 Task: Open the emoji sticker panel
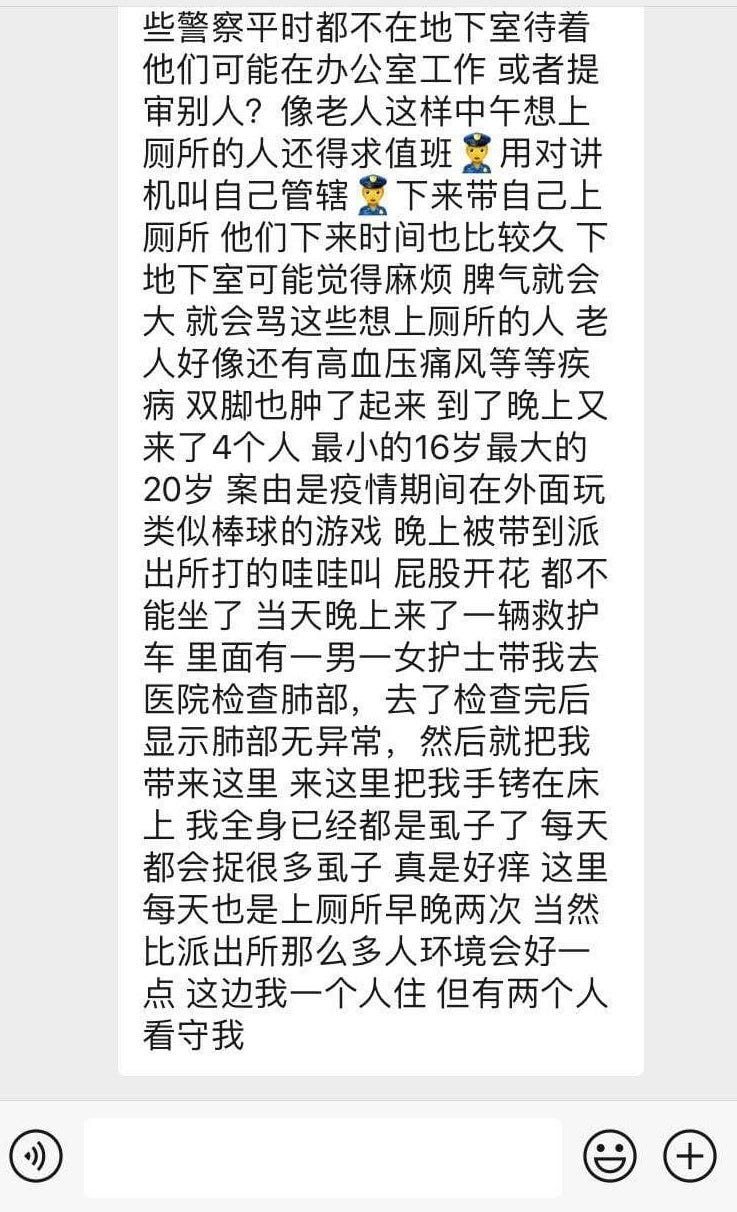coord(610,1157)
